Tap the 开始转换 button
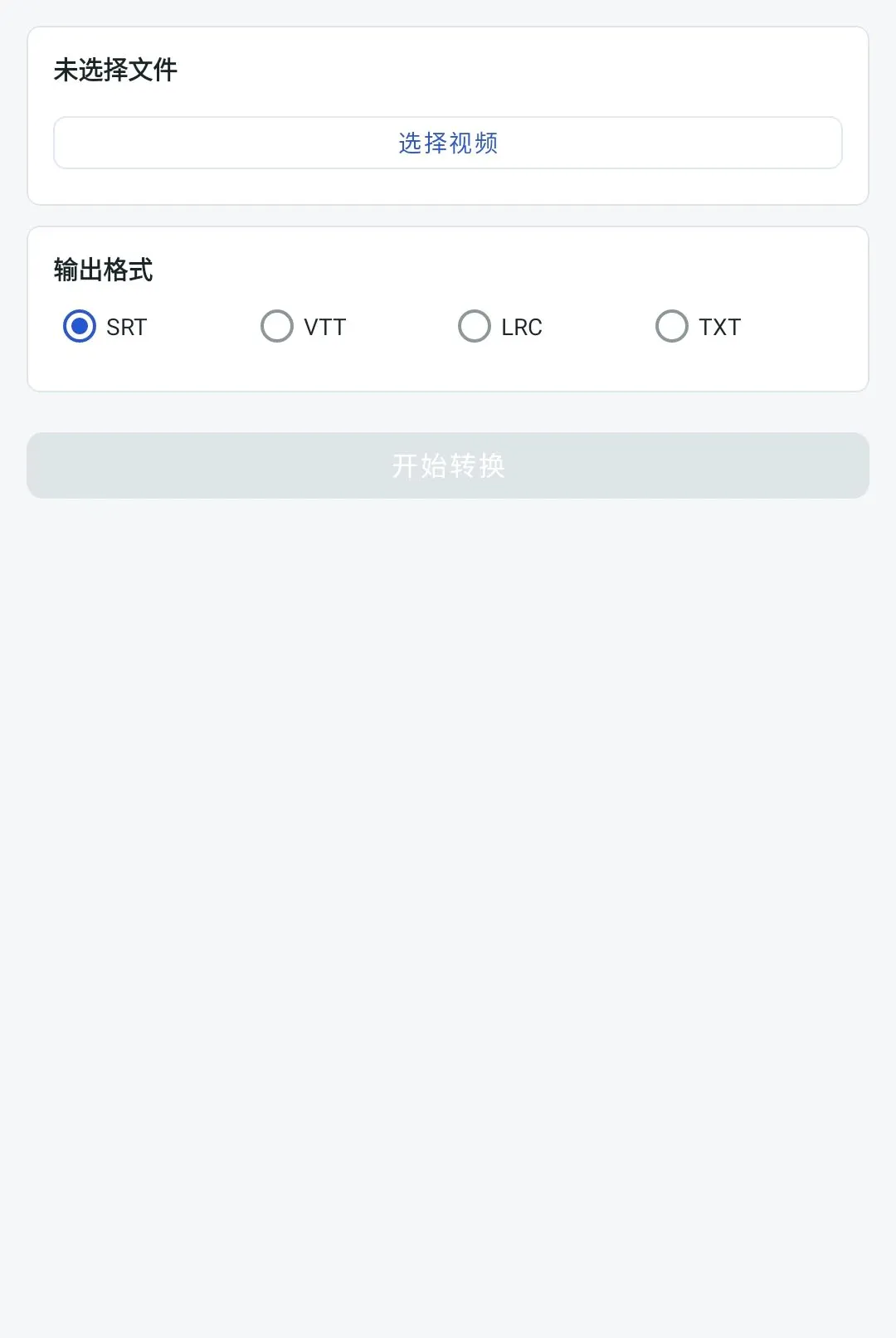896x1338 pixels. 448,465
